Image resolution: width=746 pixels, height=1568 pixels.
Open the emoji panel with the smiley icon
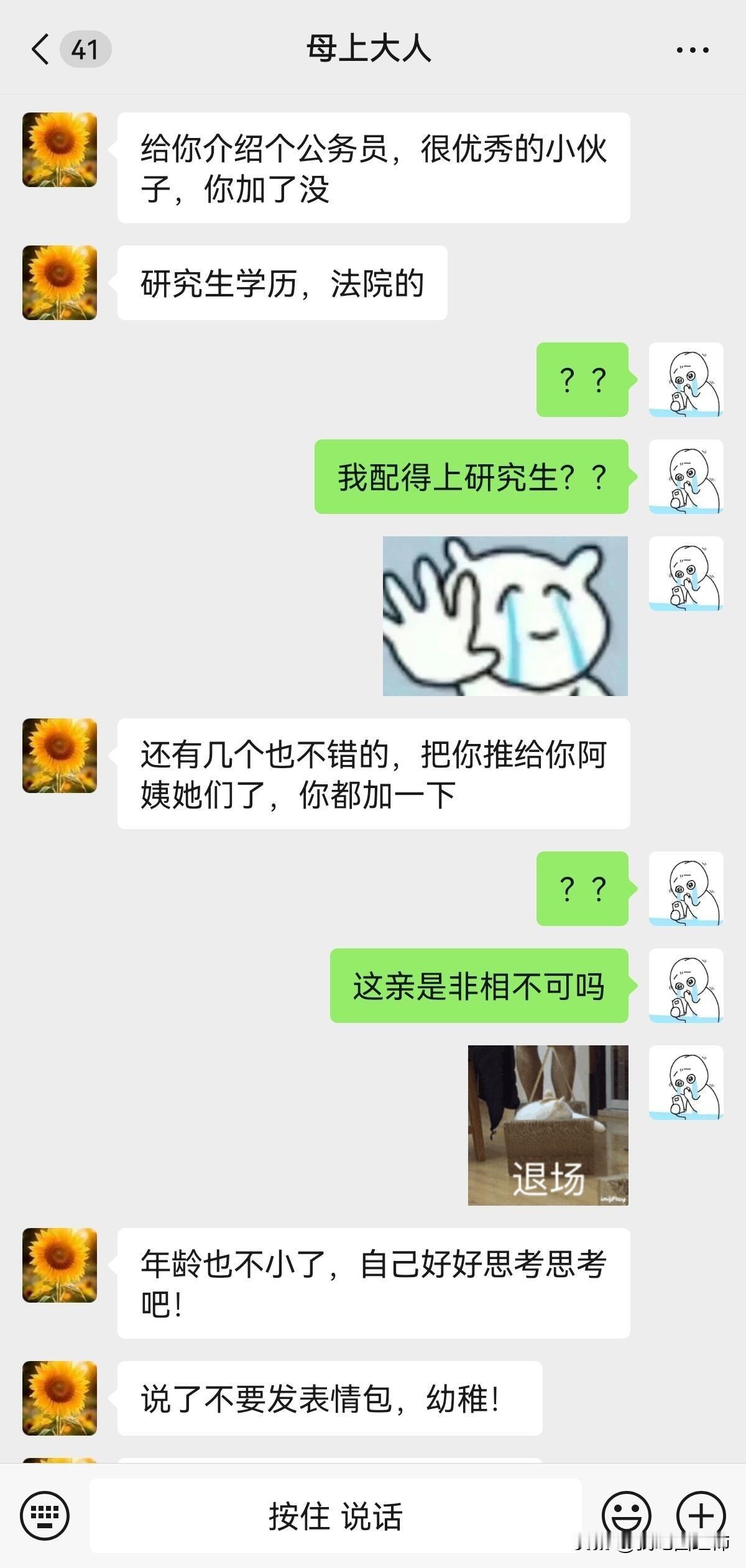627,1512
